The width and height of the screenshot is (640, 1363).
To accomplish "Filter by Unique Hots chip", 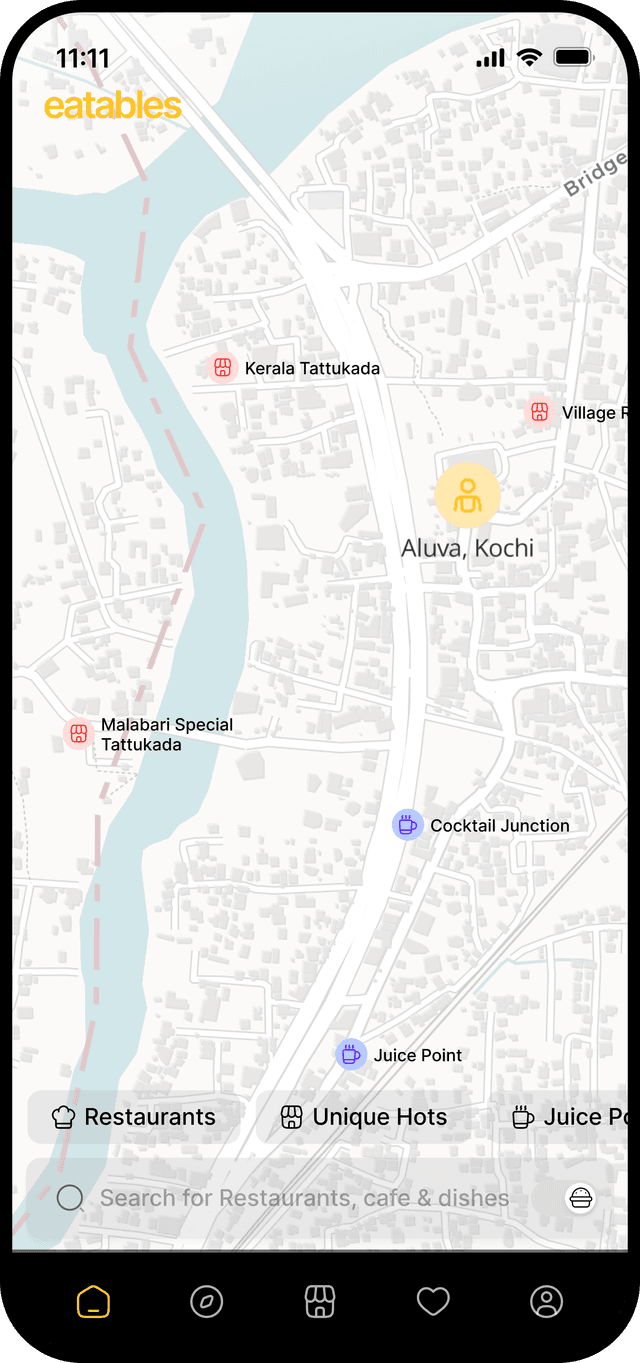I will [x=363, y=1117].
